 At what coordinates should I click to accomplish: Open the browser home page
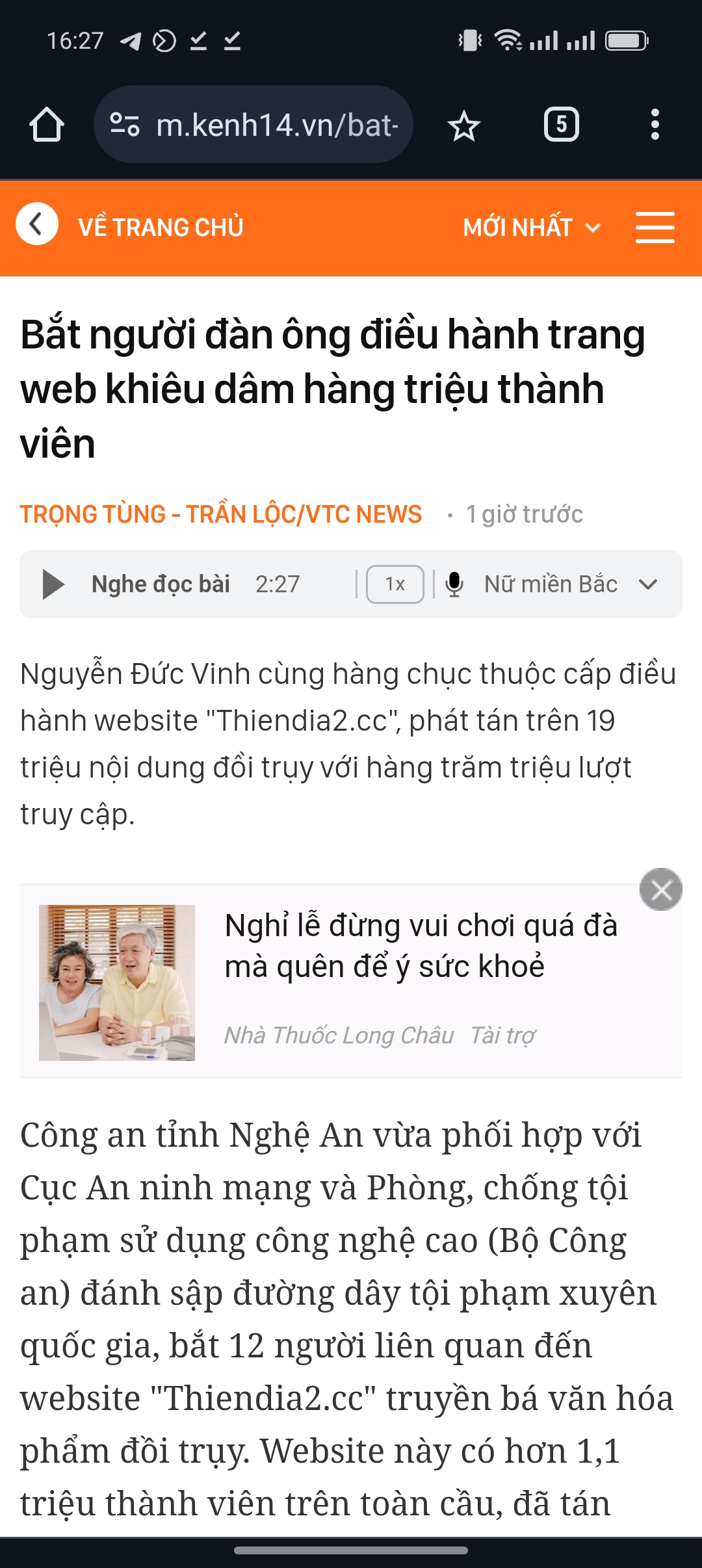[47, 124]
